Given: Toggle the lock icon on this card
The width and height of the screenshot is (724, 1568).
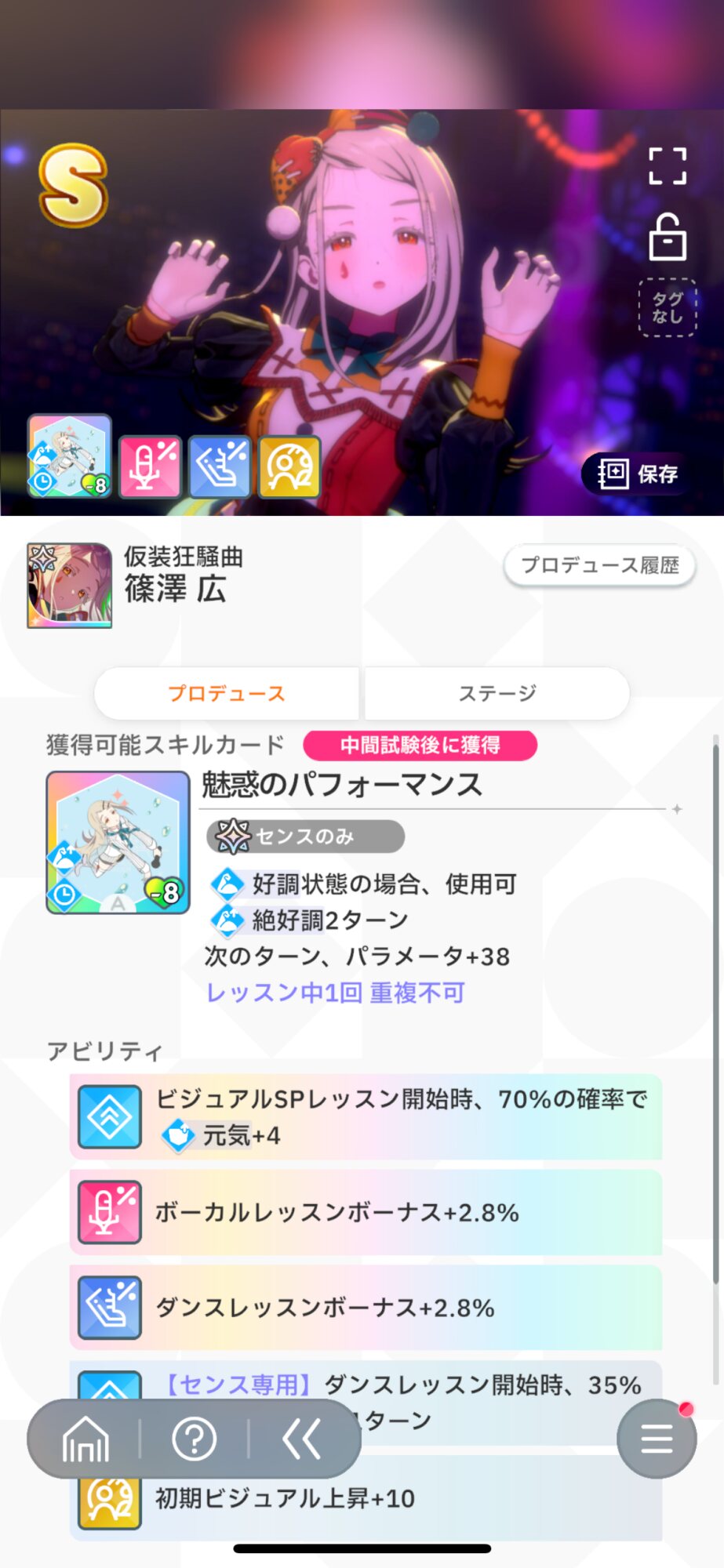Looking at the screenshot, I should click(668, 237).
